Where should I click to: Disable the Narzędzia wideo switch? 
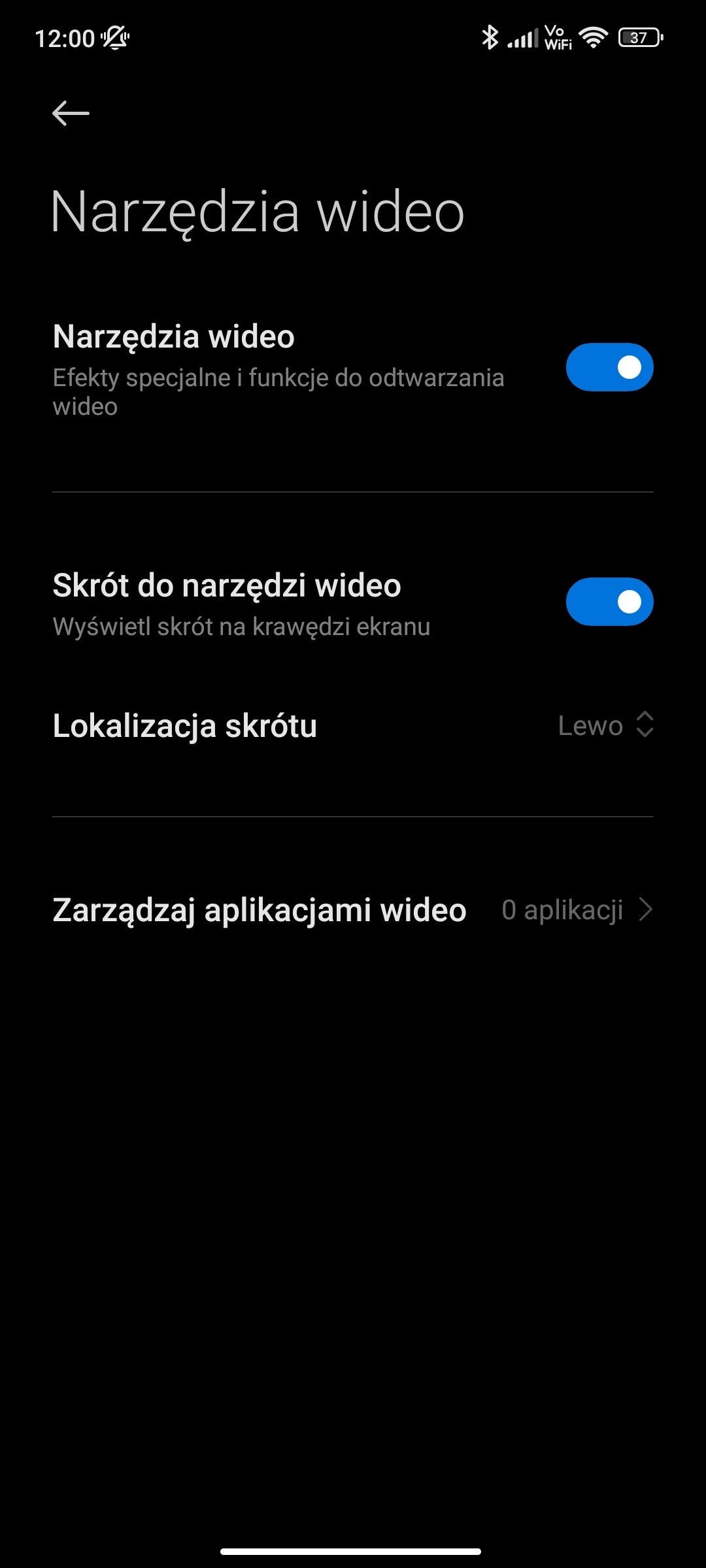coord(609,367)
